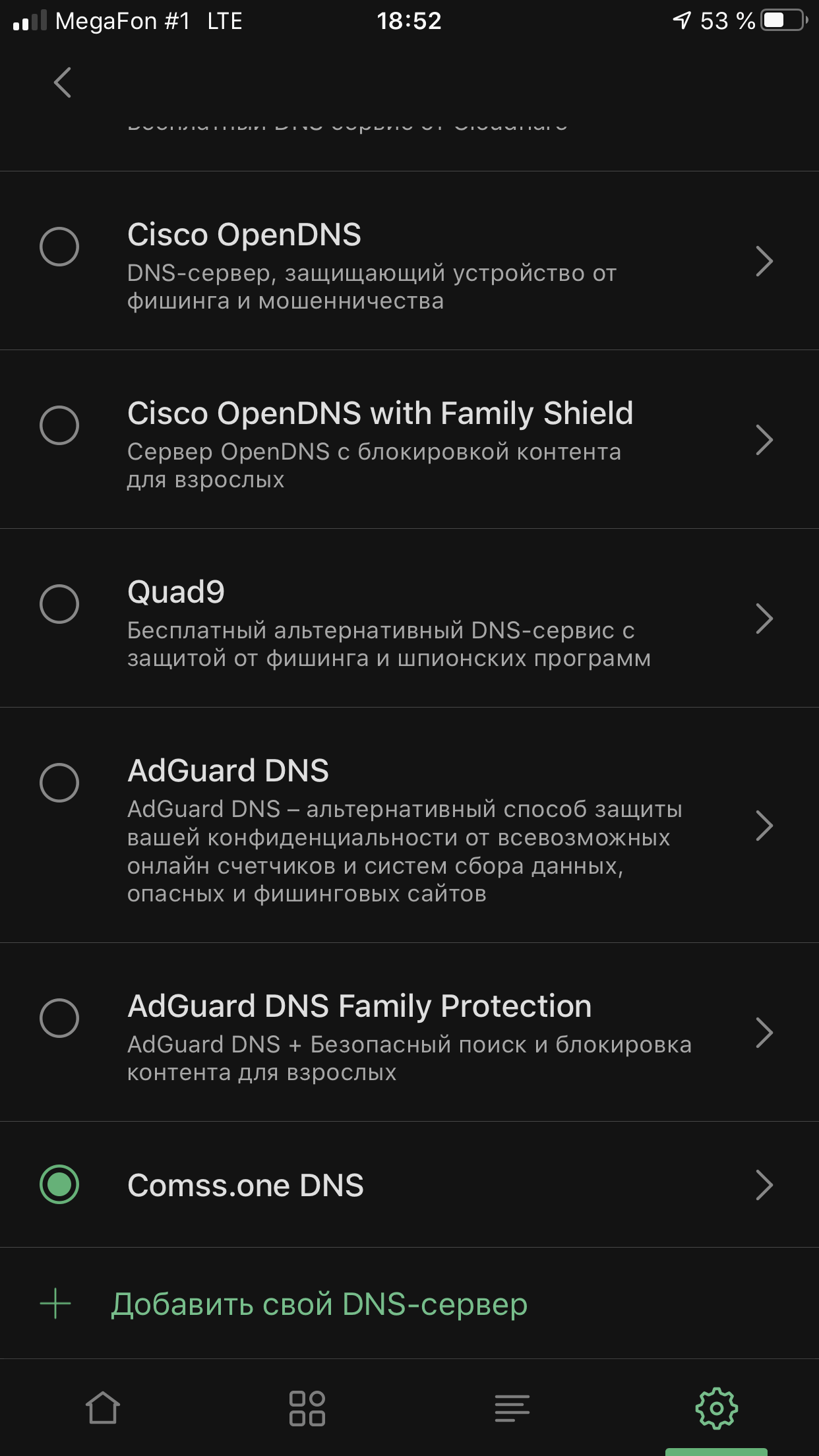This screenshot has width=819, height=1456.
Task: Open details chevron for OpenDNS Family Shield
Action: pos(764,440)
